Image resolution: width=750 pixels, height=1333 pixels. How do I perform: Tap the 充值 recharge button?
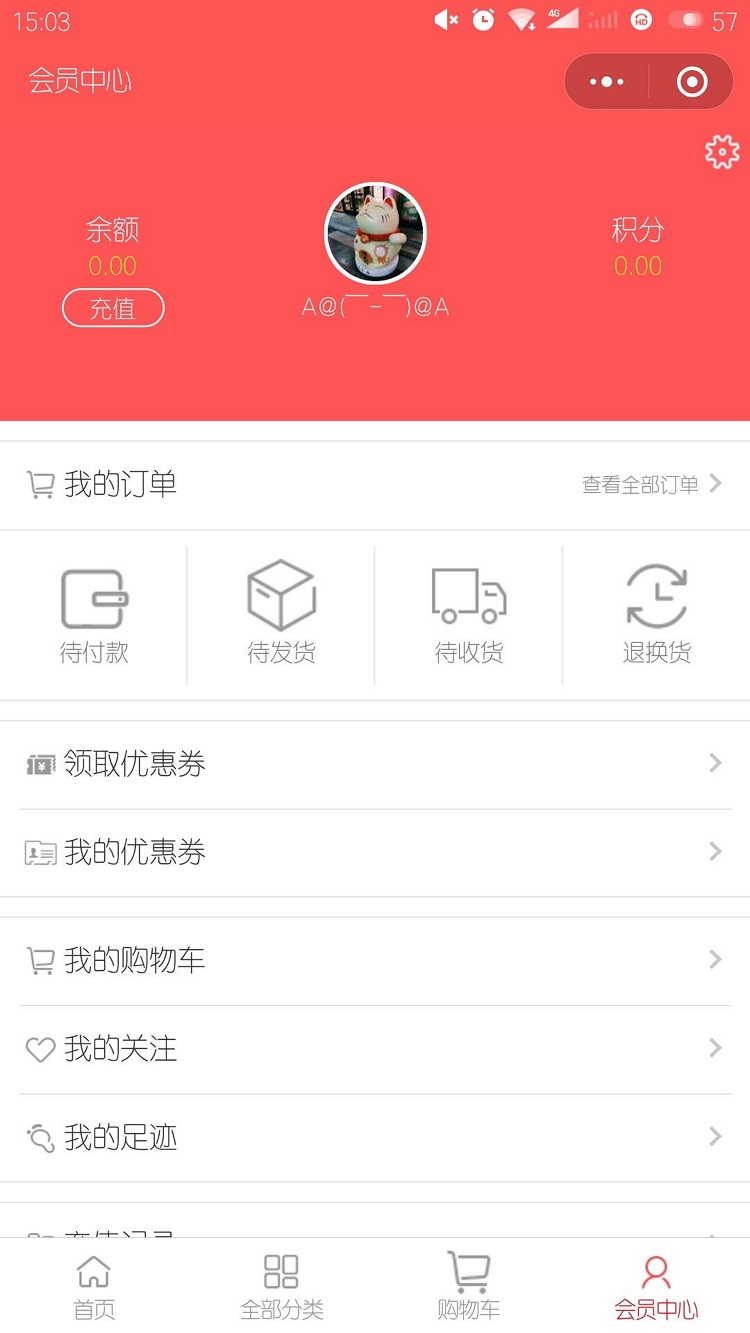[x=113, y=308]
